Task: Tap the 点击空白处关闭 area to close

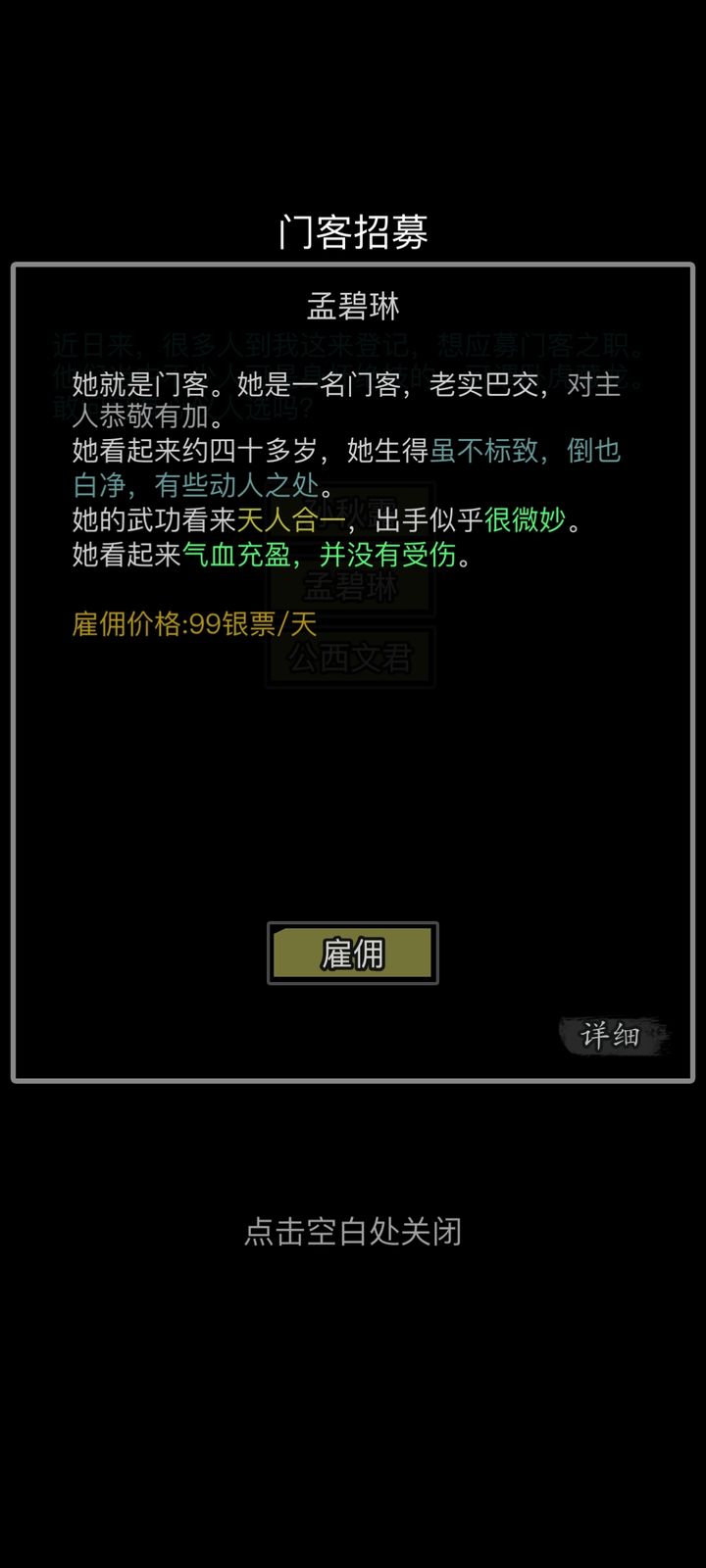Action: (352, 1231)
